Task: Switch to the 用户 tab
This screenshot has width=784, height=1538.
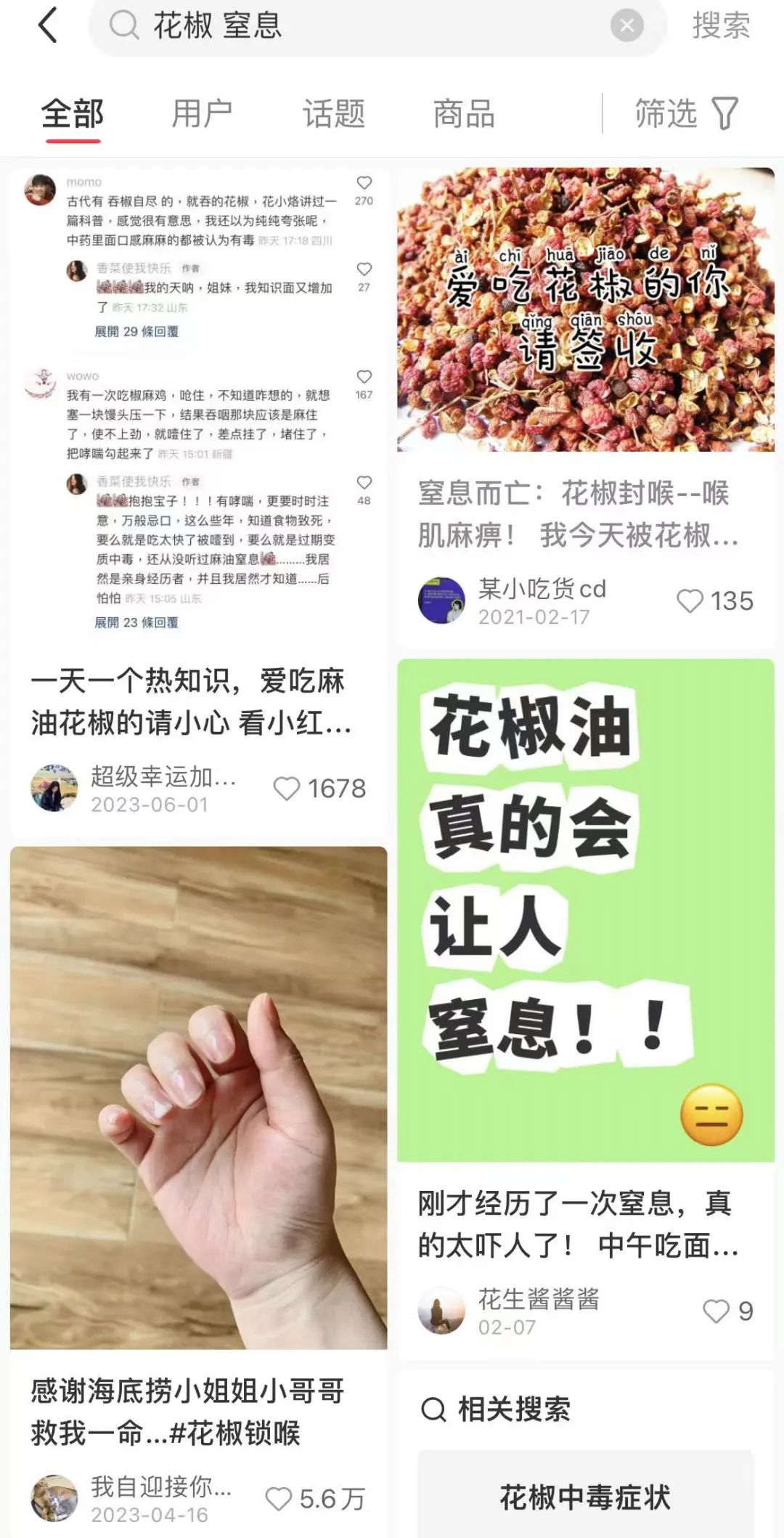Action: (x=202, y=114)
